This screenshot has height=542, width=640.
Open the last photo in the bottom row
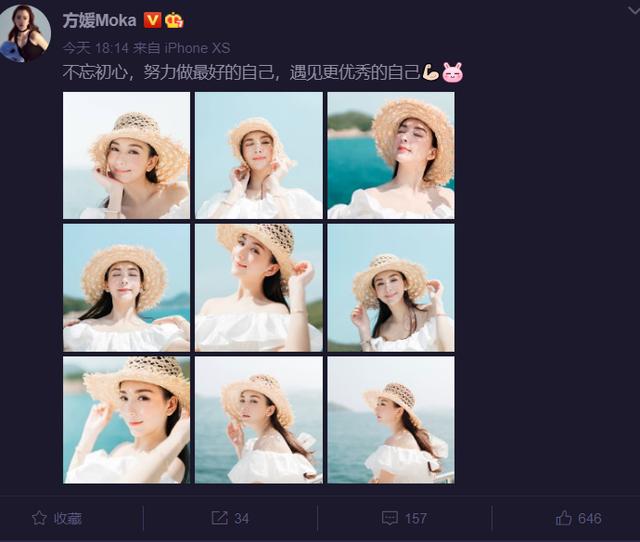pyautogui.click(x=391, y=419)
